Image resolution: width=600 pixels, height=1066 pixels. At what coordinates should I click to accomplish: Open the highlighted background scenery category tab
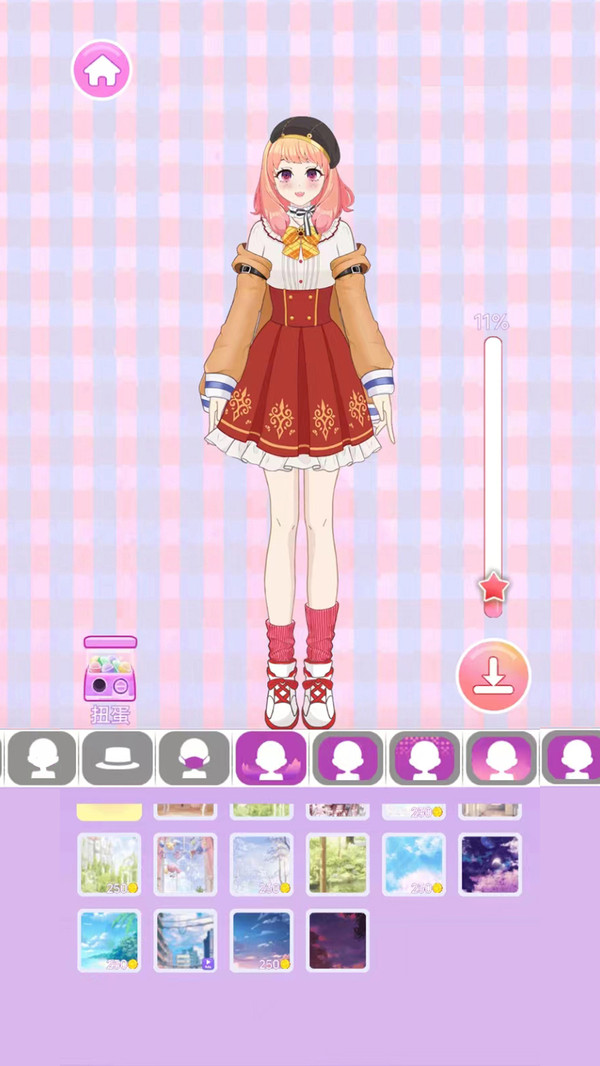point(270,758)
